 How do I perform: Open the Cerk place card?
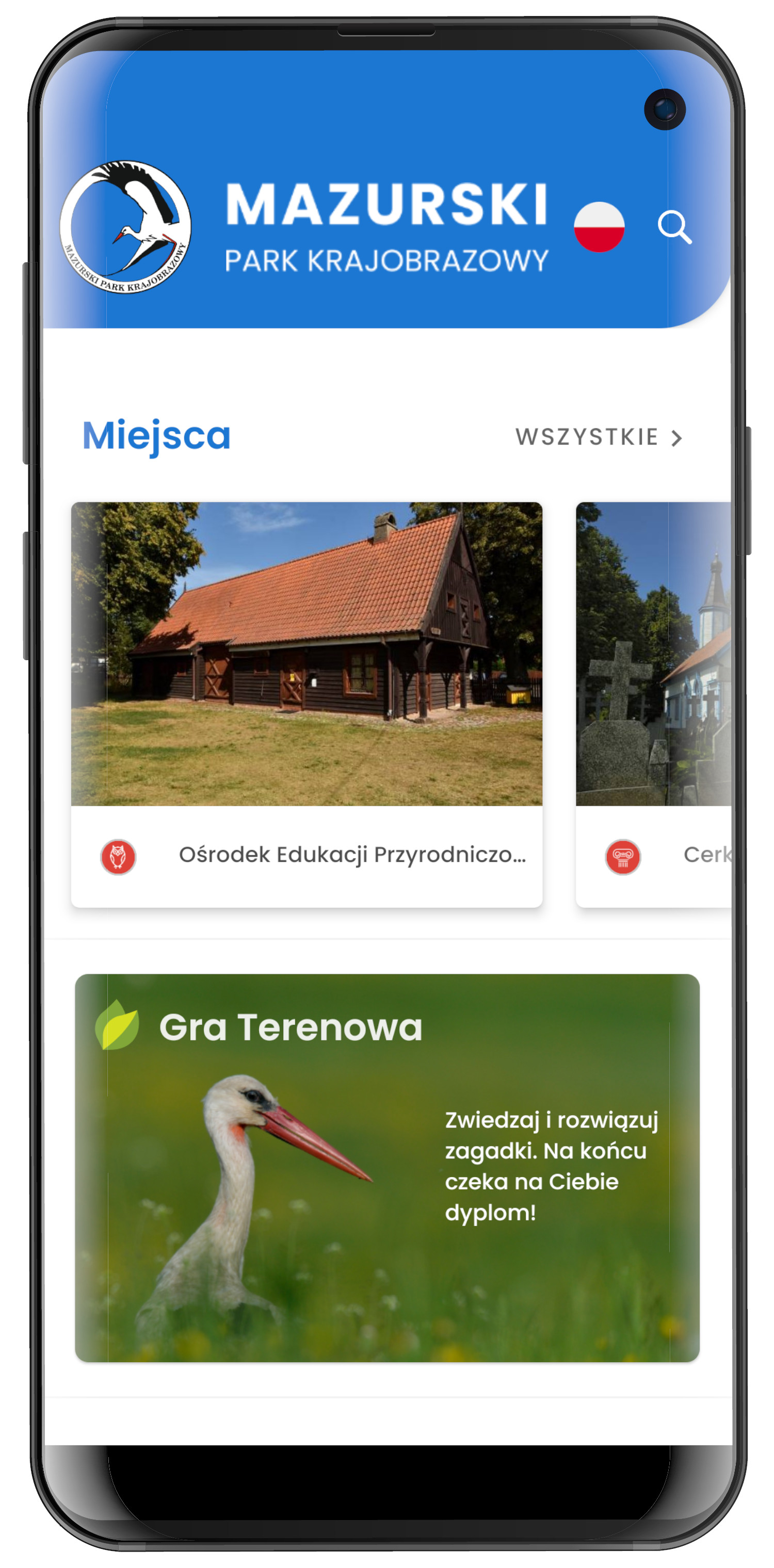653,704
